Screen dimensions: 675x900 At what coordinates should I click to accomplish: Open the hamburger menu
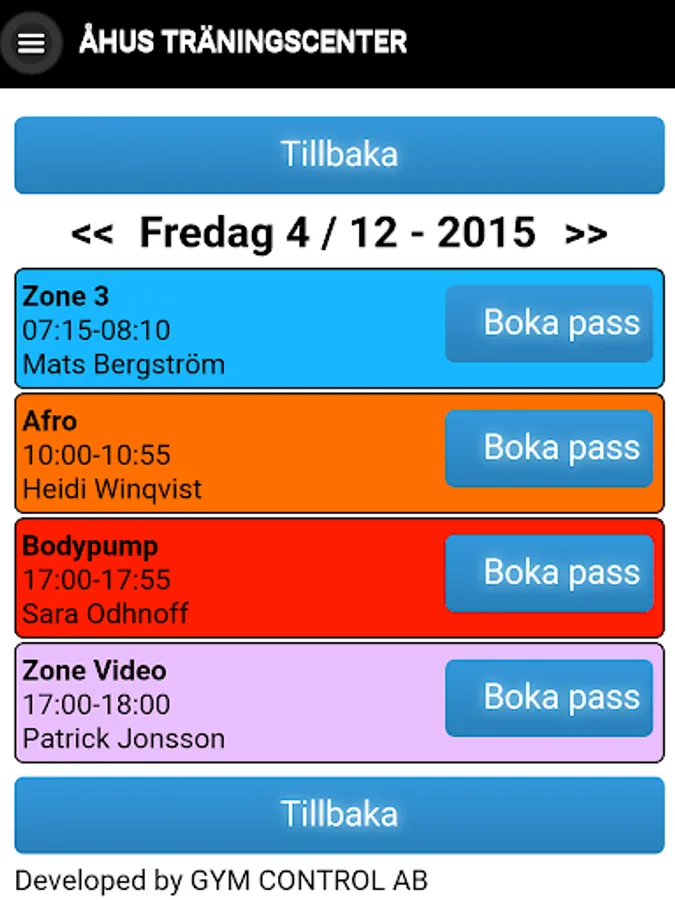click(x=31, y=43)
